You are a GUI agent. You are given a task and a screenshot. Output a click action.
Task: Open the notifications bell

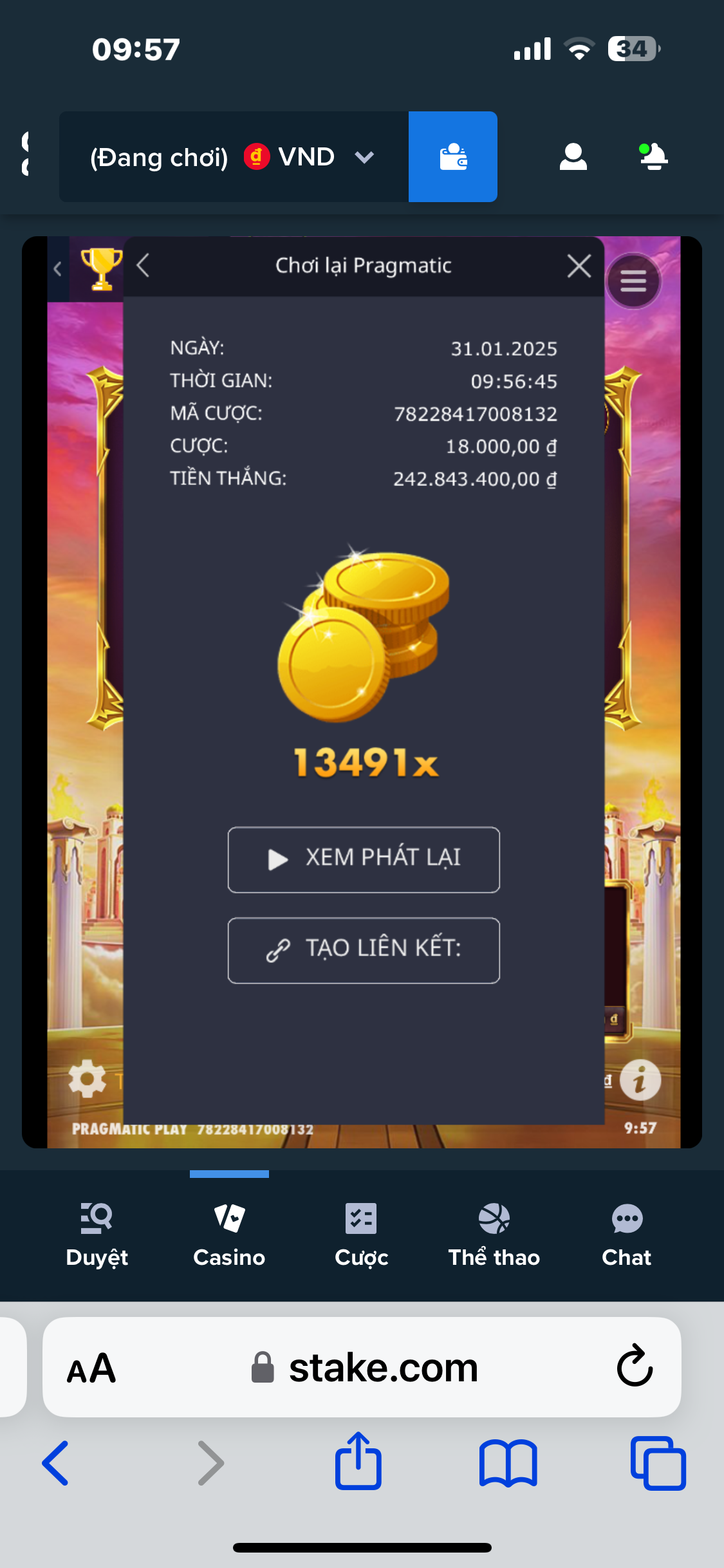point(654,157)
